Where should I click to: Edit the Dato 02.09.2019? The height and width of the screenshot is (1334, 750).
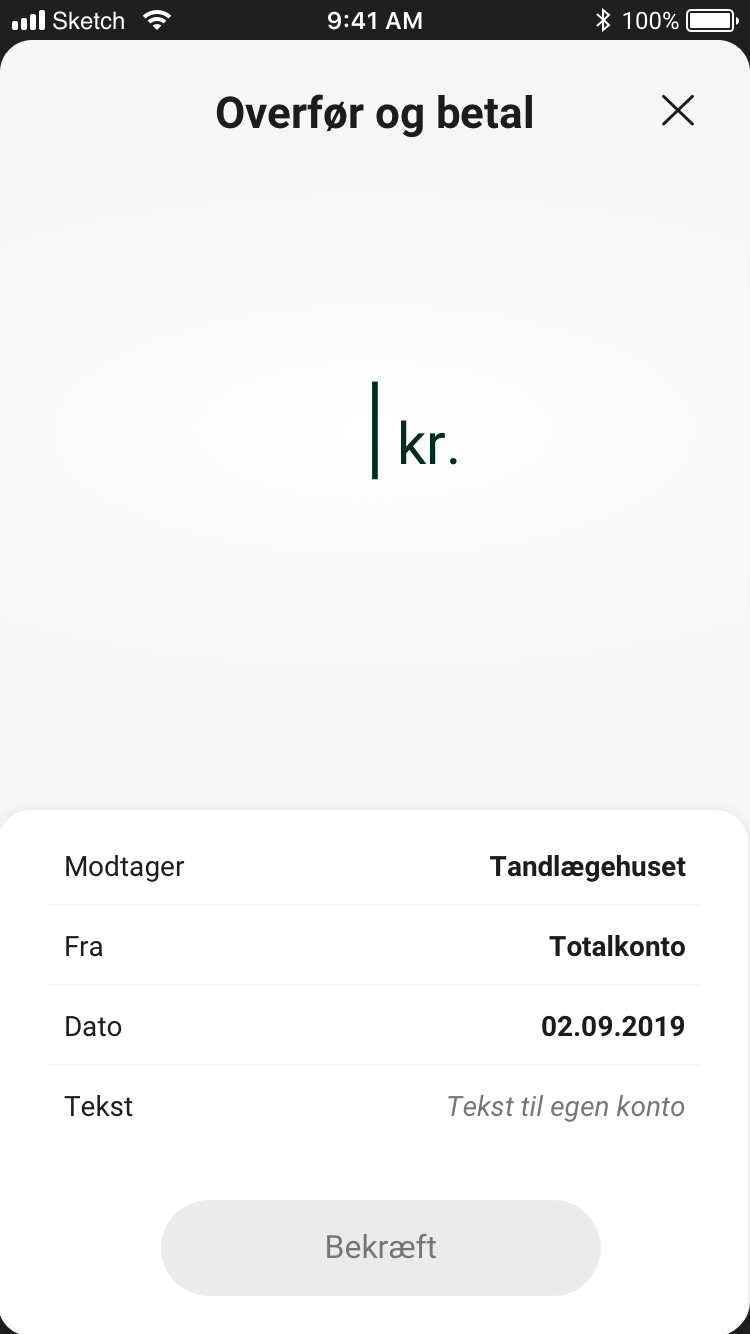[x=612, y=1026]
